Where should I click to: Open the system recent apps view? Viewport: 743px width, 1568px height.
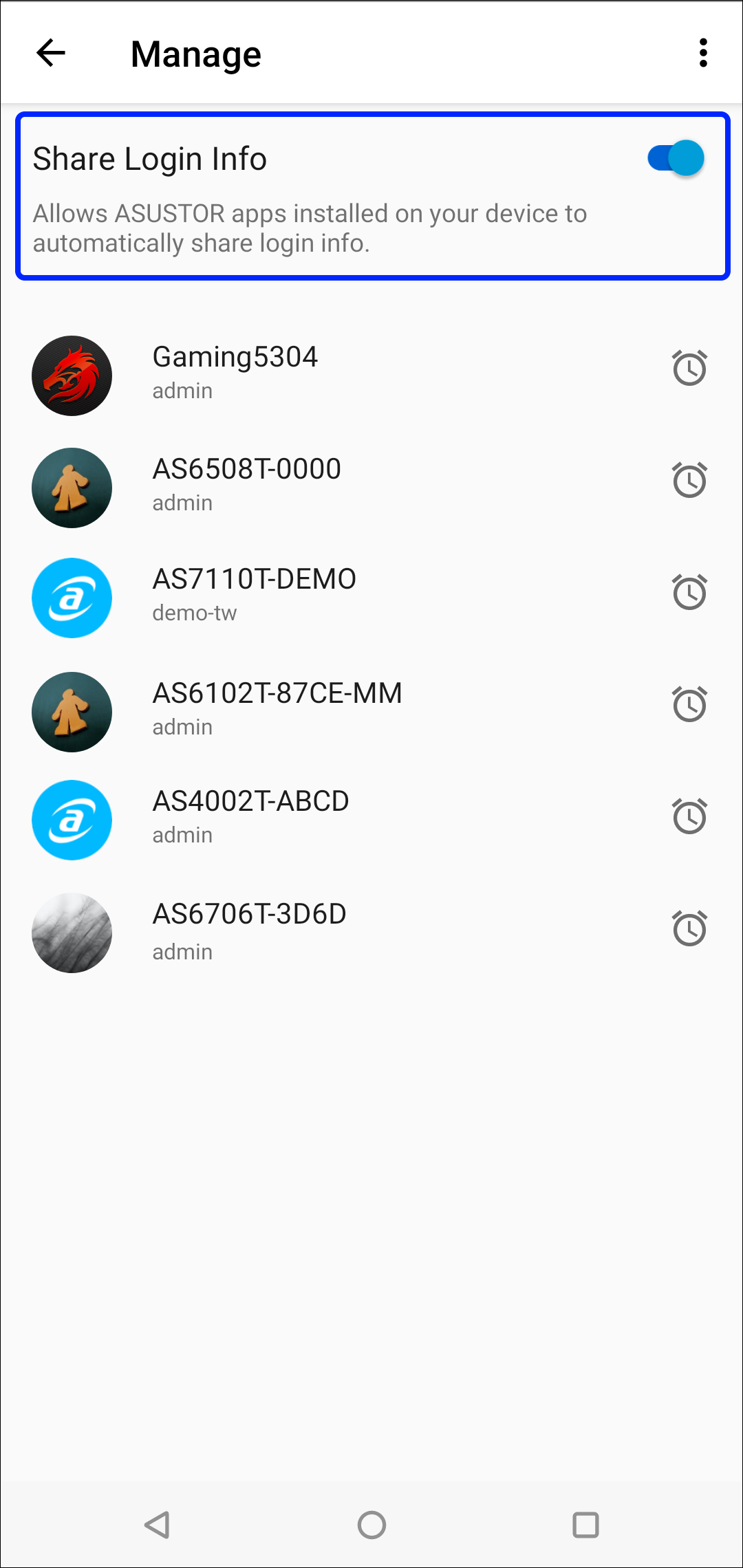(585, 1525)
